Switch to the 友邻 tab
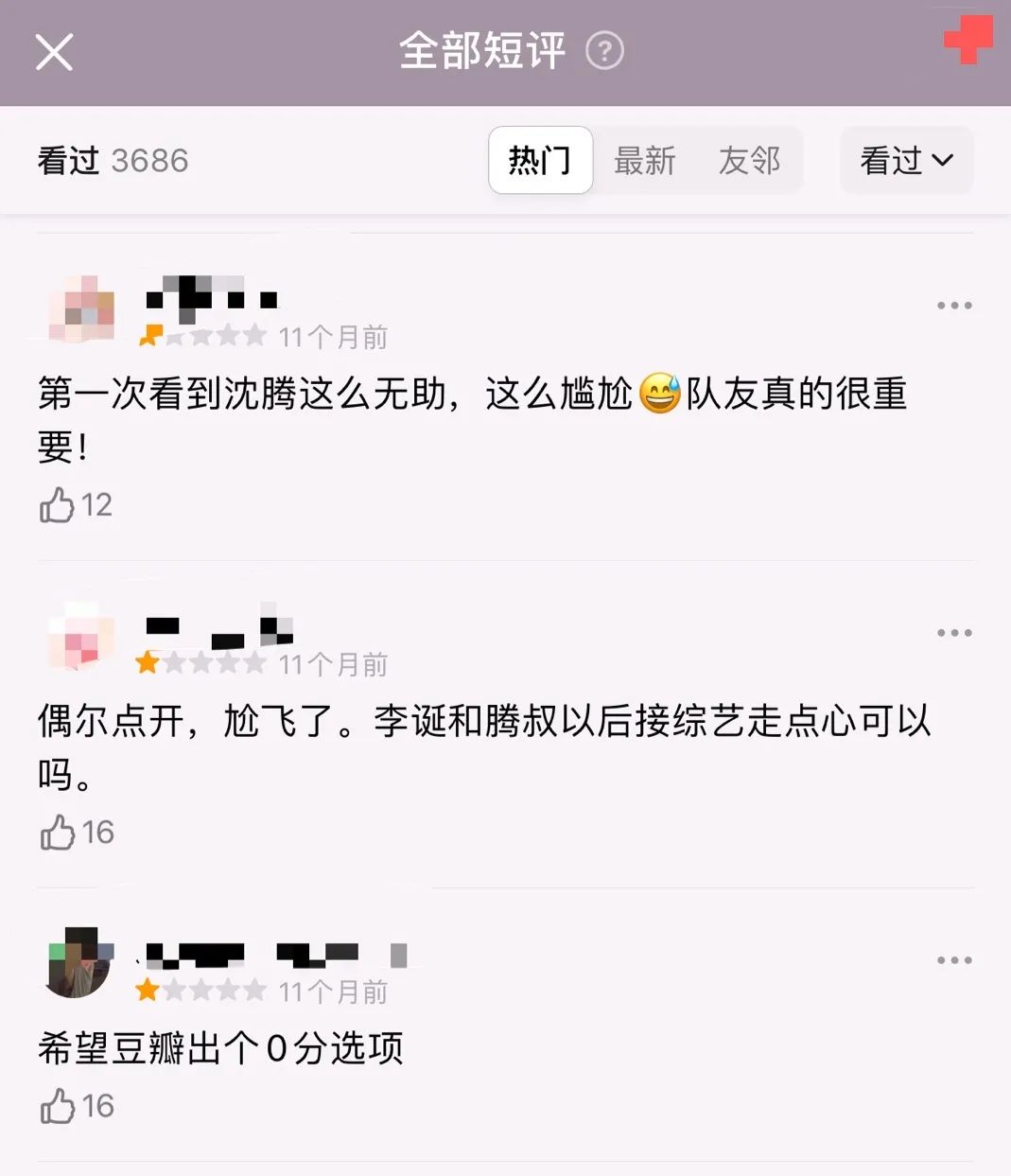The height and width of the screenshot is (1176, 1011). 749,161
